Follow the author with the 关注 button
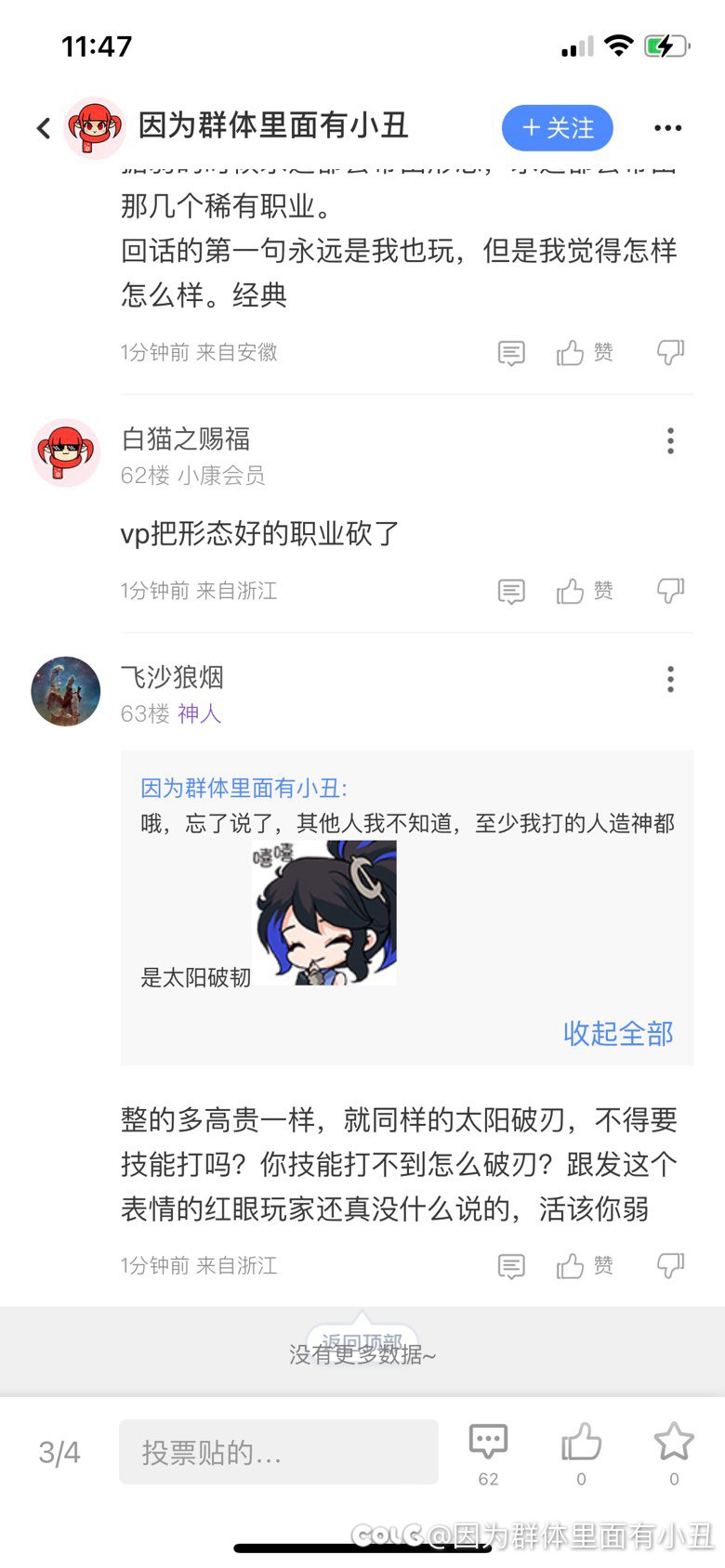Screen dimensions: 725x1568 tap(558, 128)
